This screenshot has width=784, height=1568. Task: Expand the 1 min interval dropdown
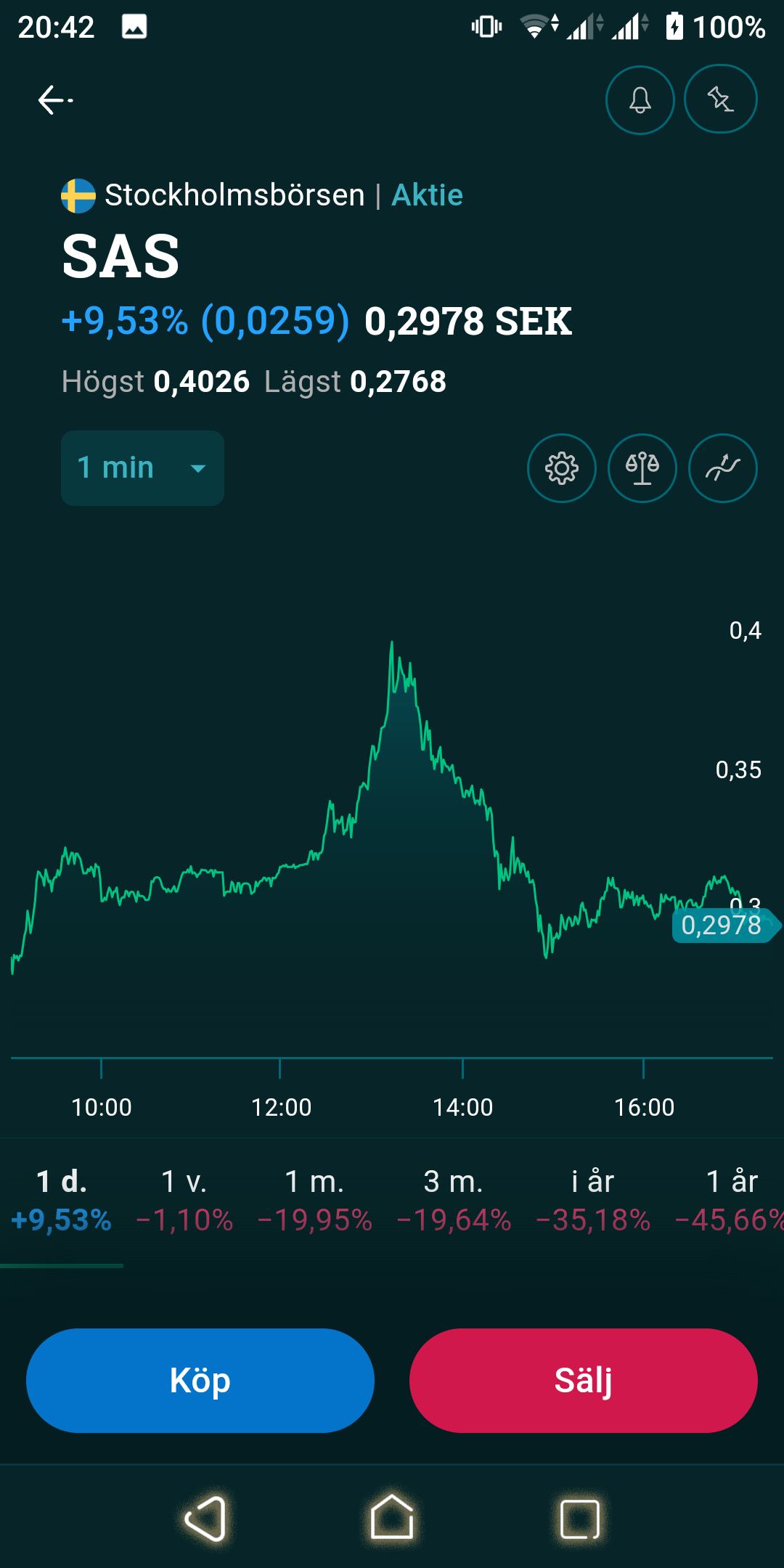[x=142, y=468]
